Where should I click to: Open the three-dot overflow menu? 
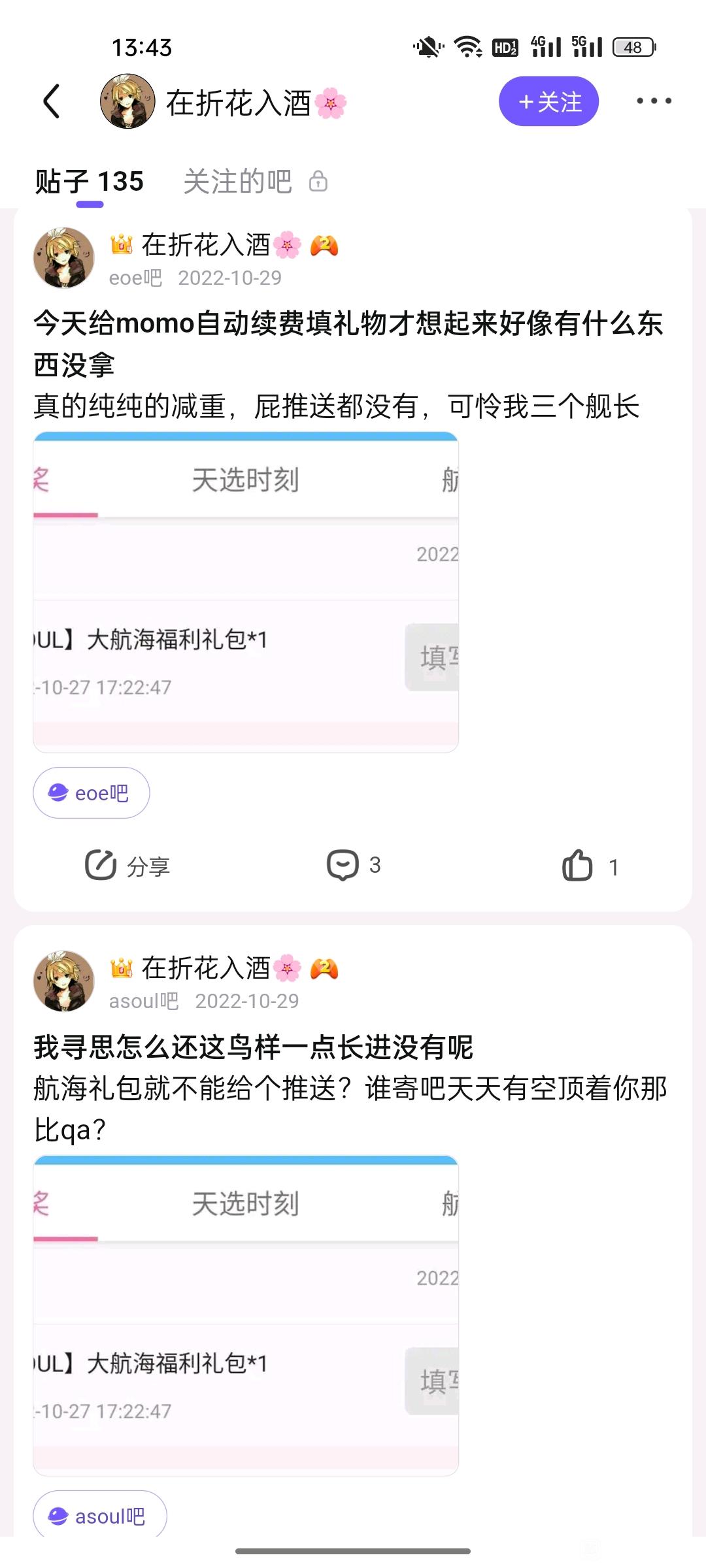coord(654,101)
